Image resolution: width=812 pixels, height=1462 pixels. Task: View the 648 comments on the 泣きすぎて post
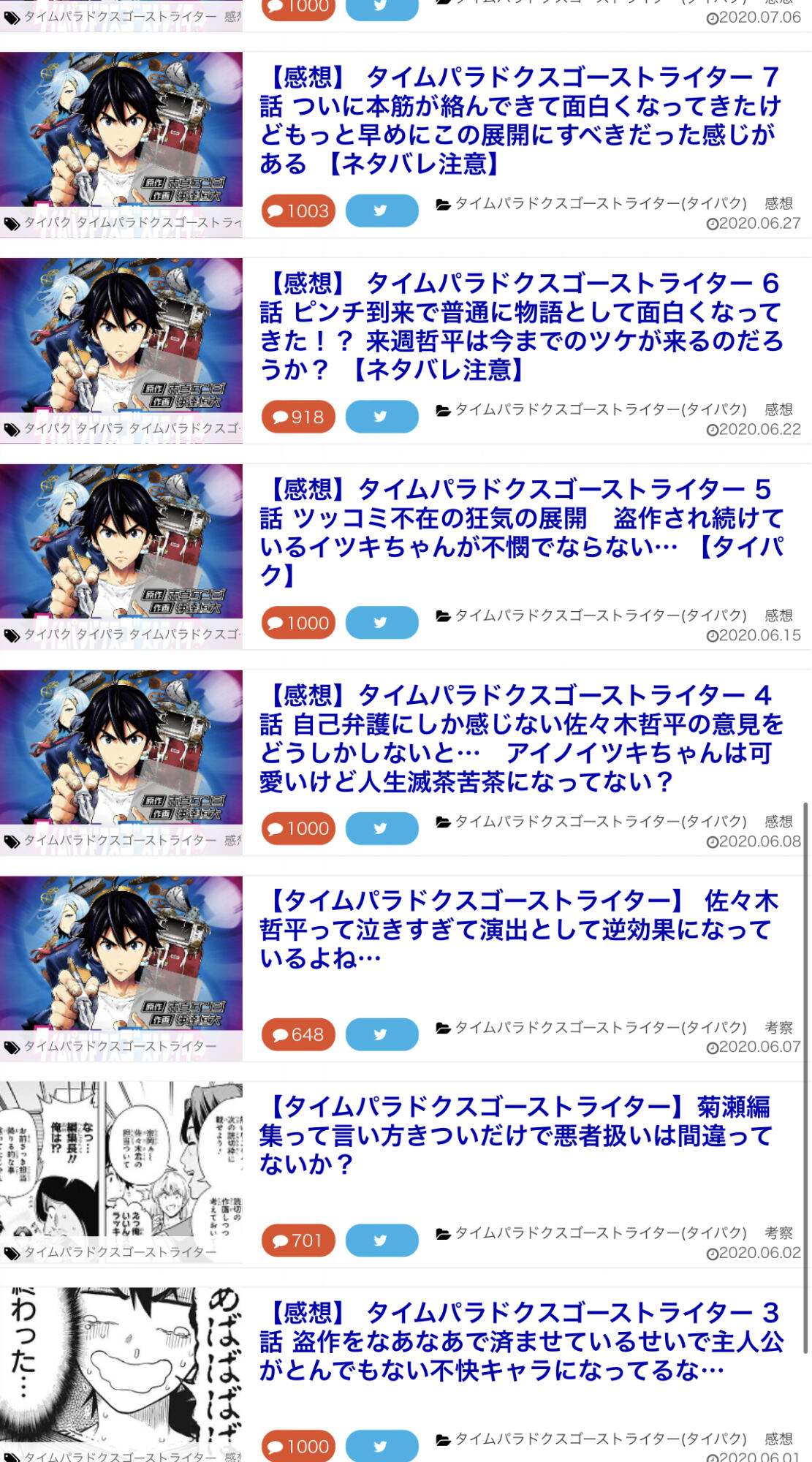tap(298, 1034)
